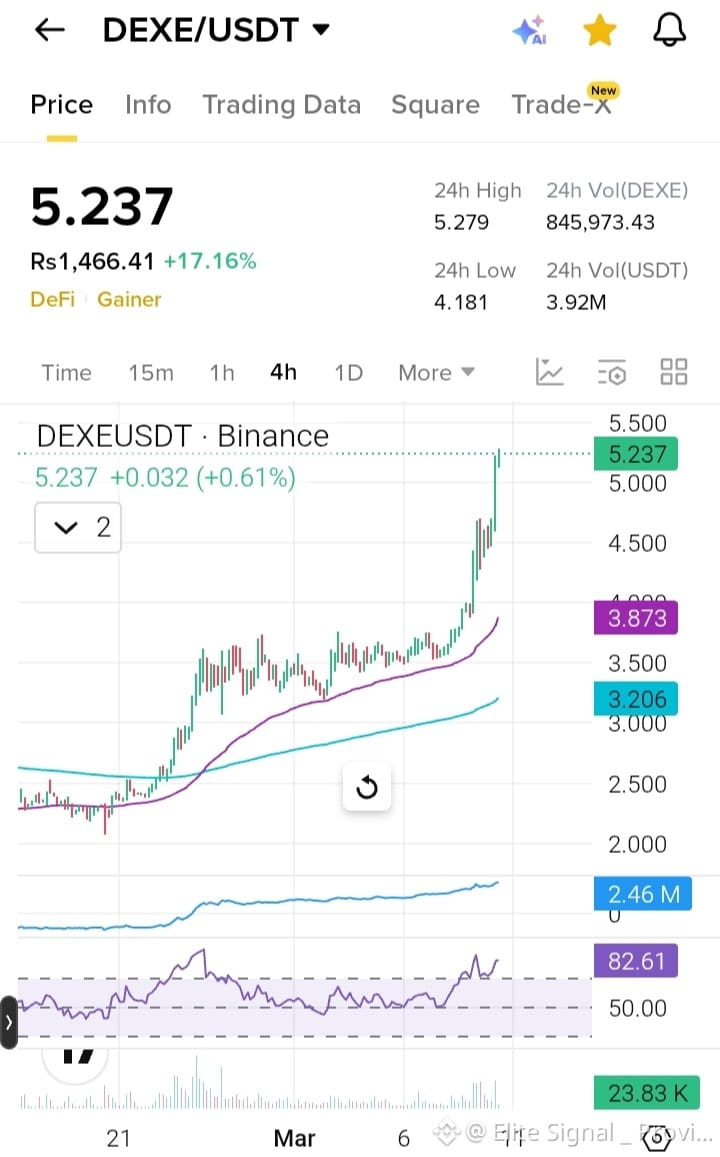The height and width of the screenshot is (1157, 720).
Task: Switch to the Info tab
Action: pyautogui.click(x=148, y=105)
